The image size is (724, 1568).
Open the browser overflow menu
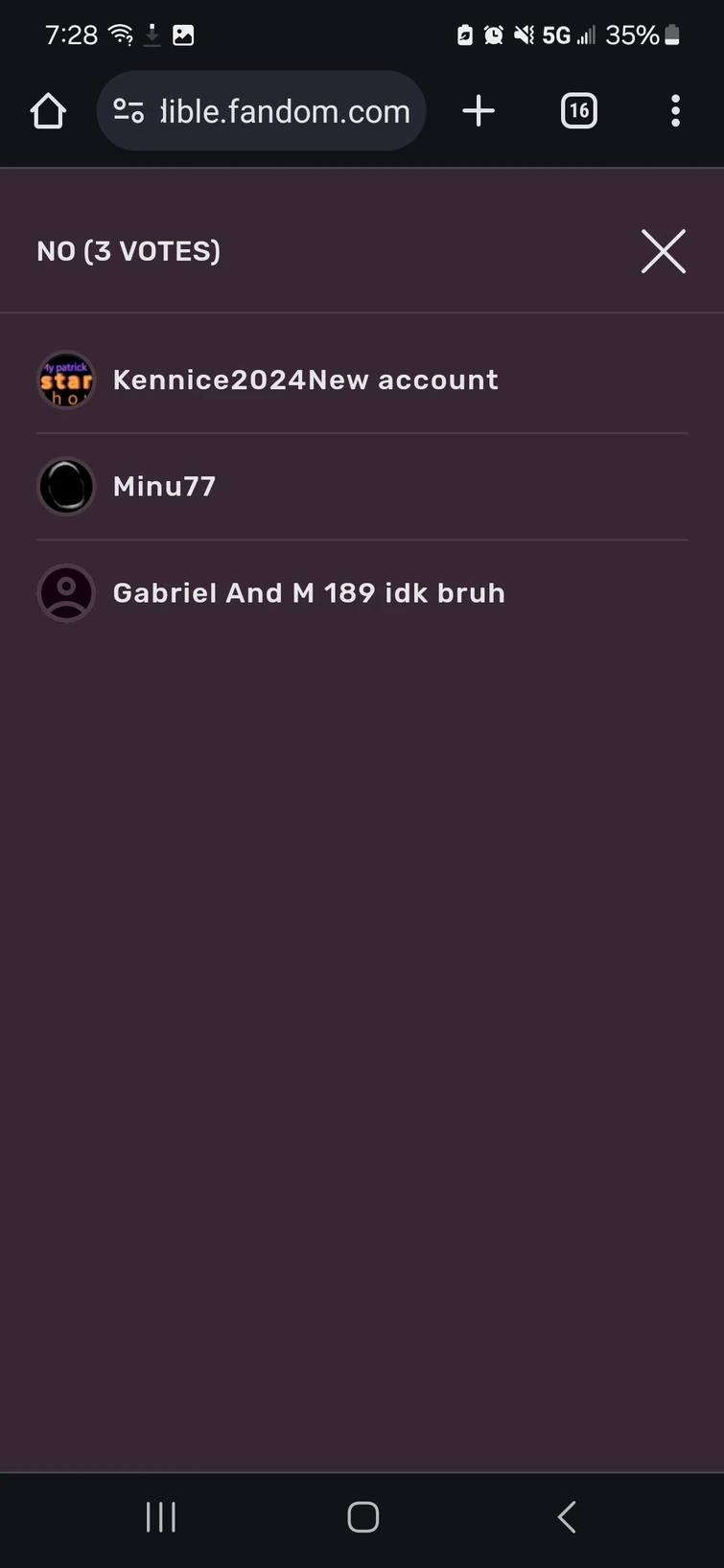[x=675, y=111]
